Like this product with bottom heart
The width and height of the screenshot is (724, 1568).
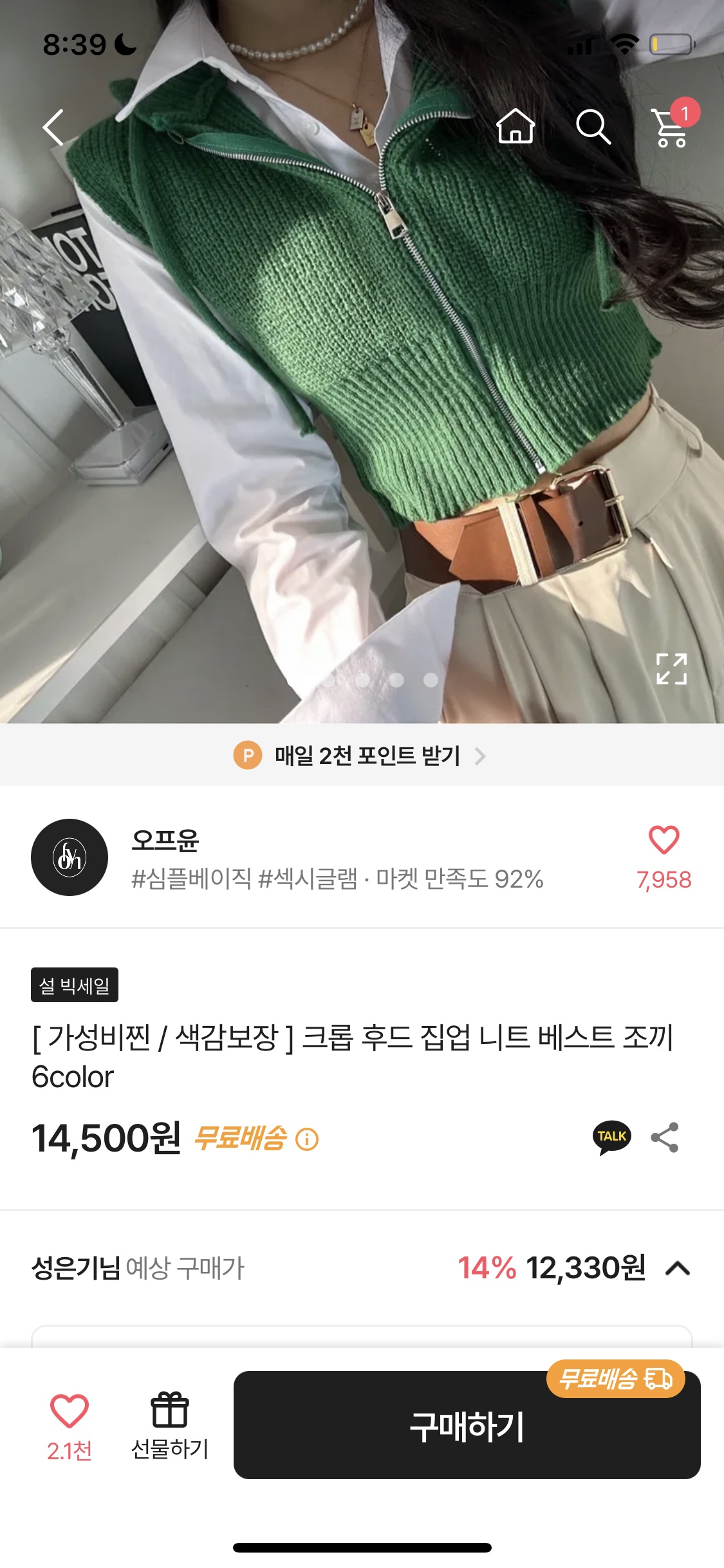[70, 1412]
